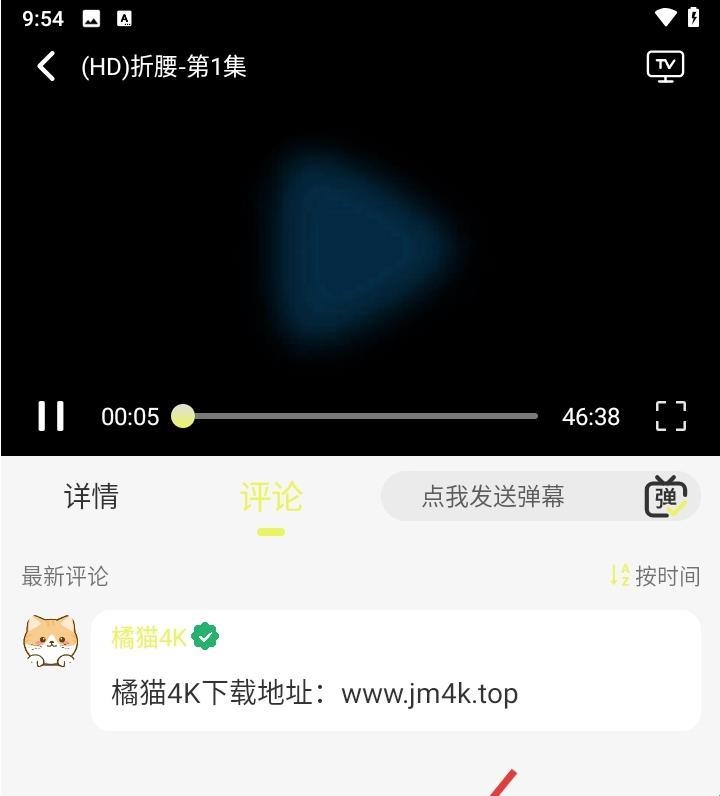The height and width of the screenshot is (796, 720).
Task: Switch to the 详情 tab
Action: tap(91, 496)
